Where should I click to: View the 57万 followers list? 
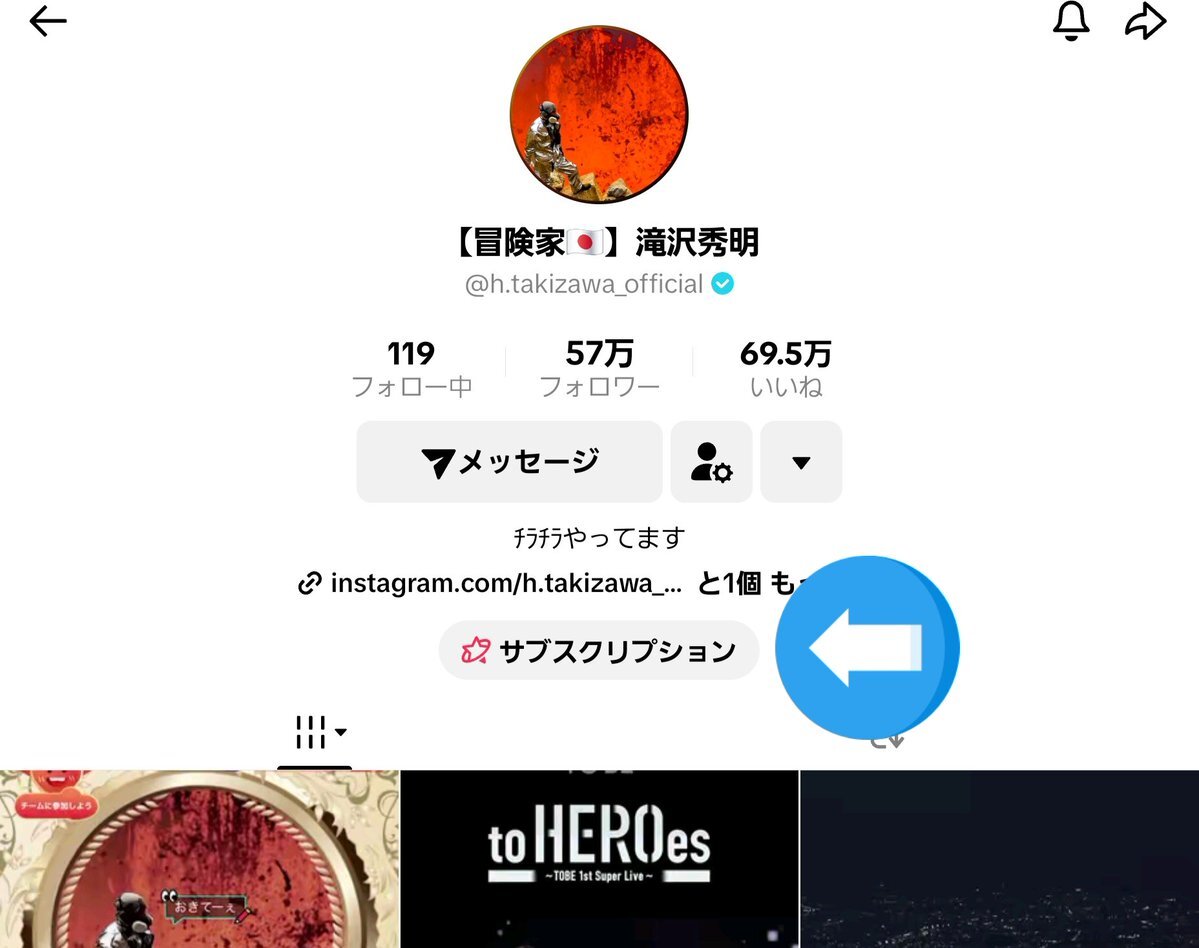599,369
